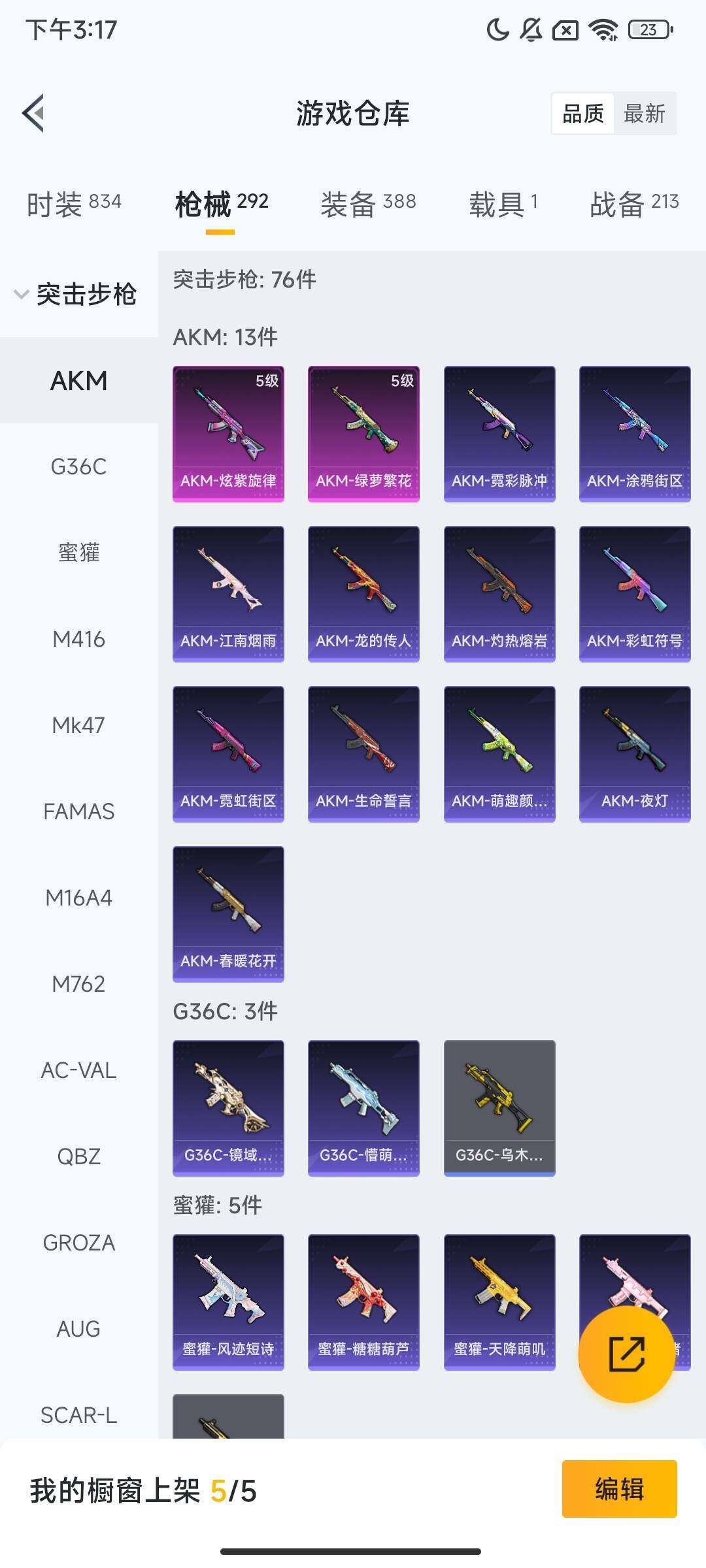The image size is (706, 1568).
Task: Open the 蜜獾-糖糖葫芦 skin
Action: tap(363, 1302)
